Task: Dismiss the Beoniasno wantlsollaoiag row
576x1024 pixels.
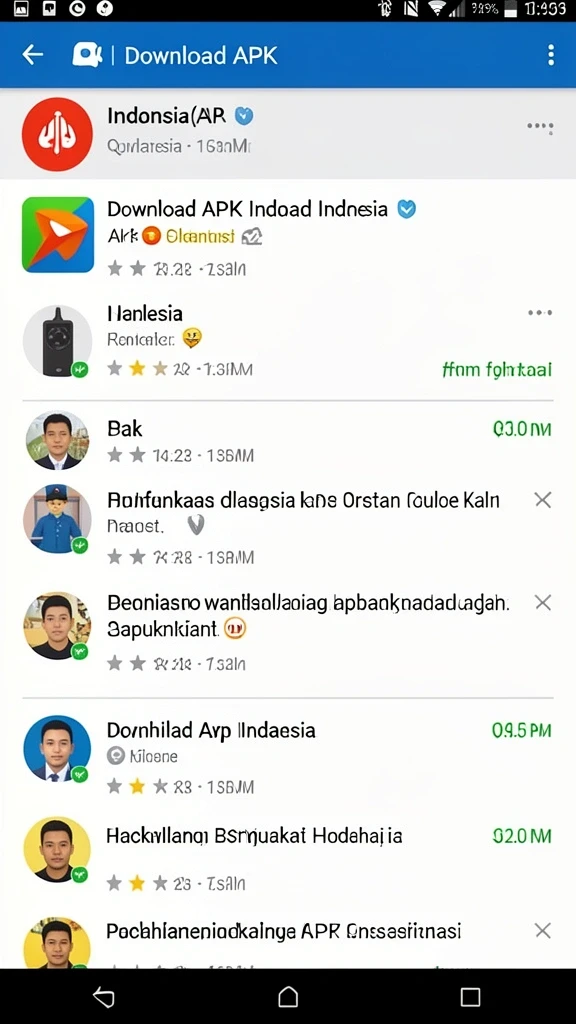Action: (543, 602)
